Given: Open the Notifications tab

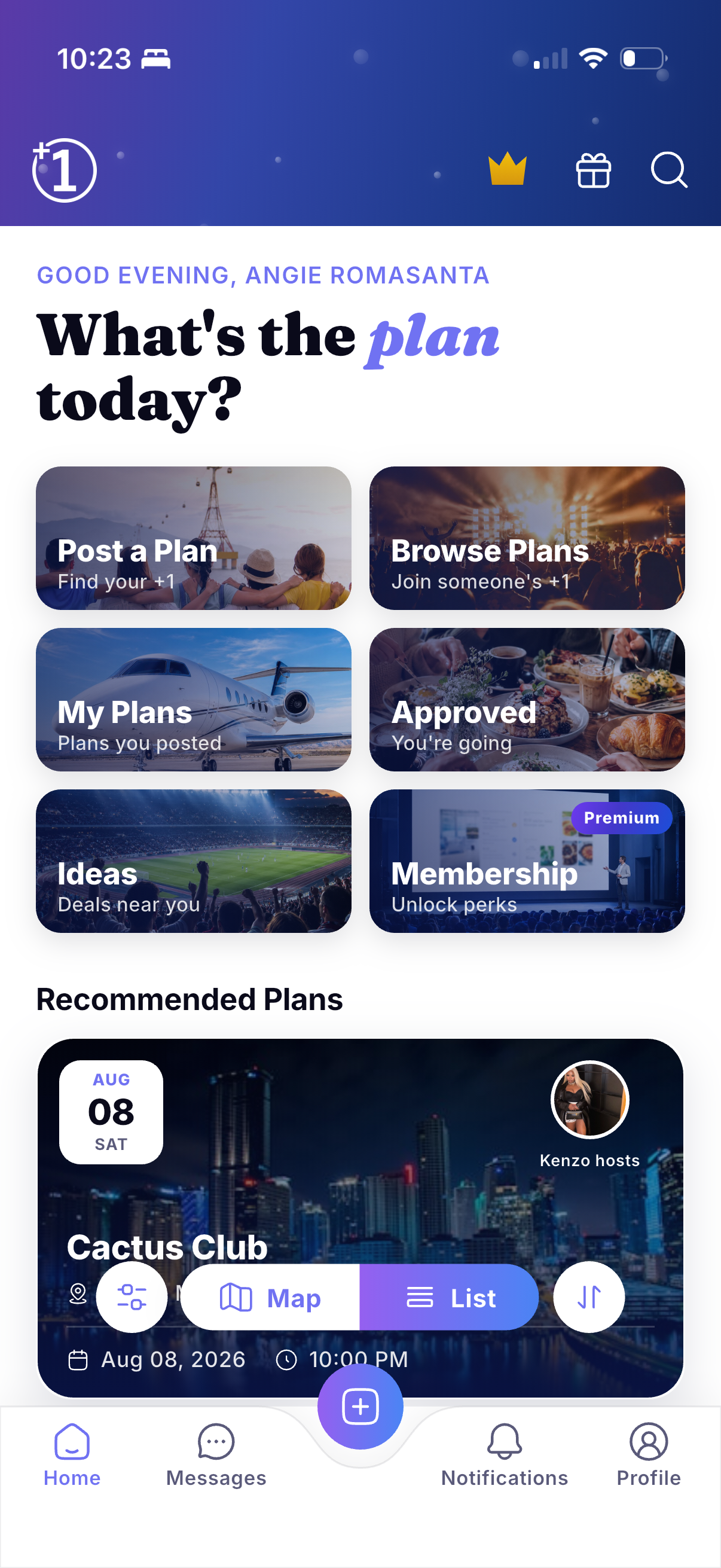Looking at the screenshot, I should pos(505,1455).
